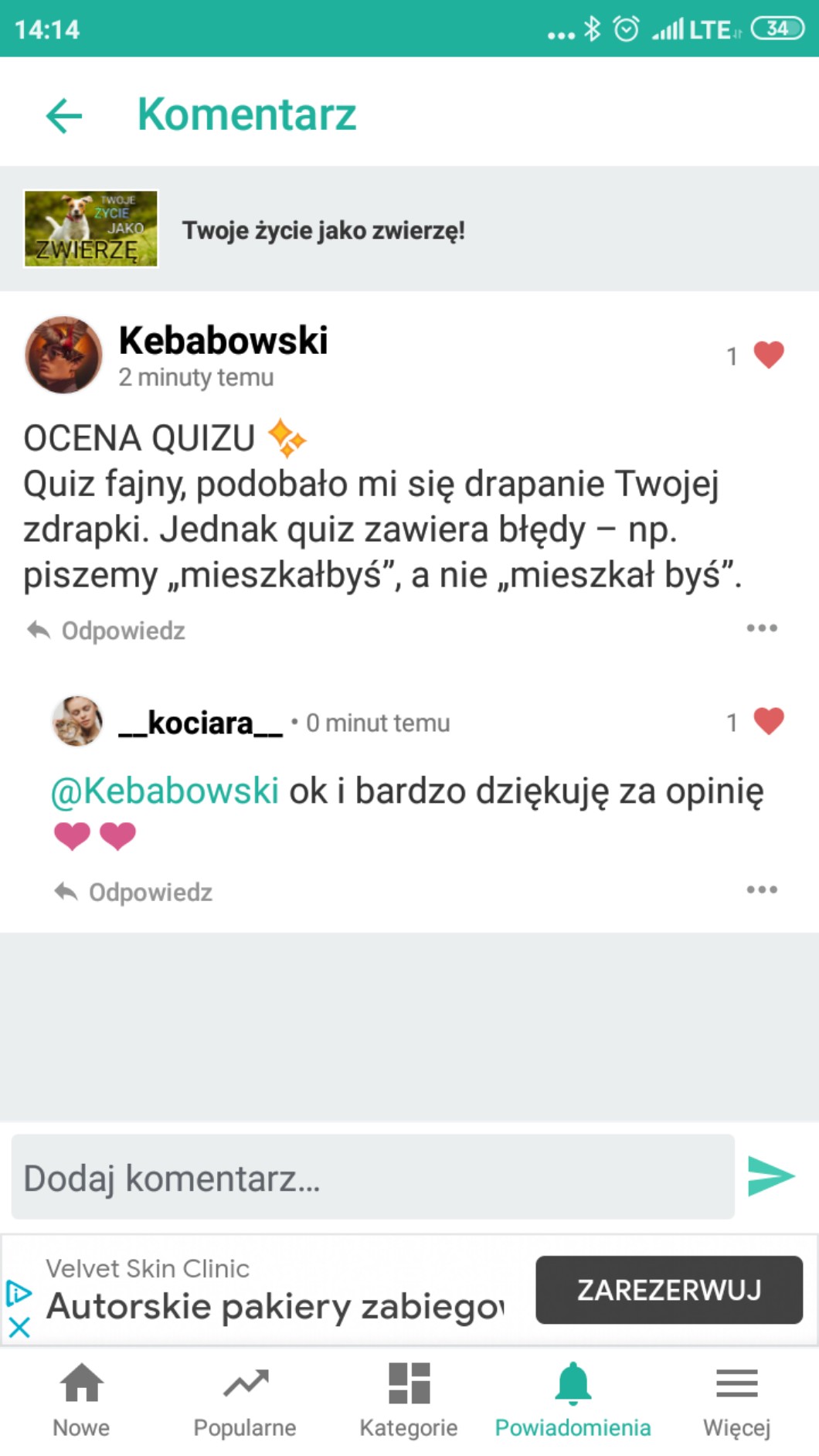Open more options for Kebabowski's comment
This screenshot has height=1456, width=819.
pos(761,628)
